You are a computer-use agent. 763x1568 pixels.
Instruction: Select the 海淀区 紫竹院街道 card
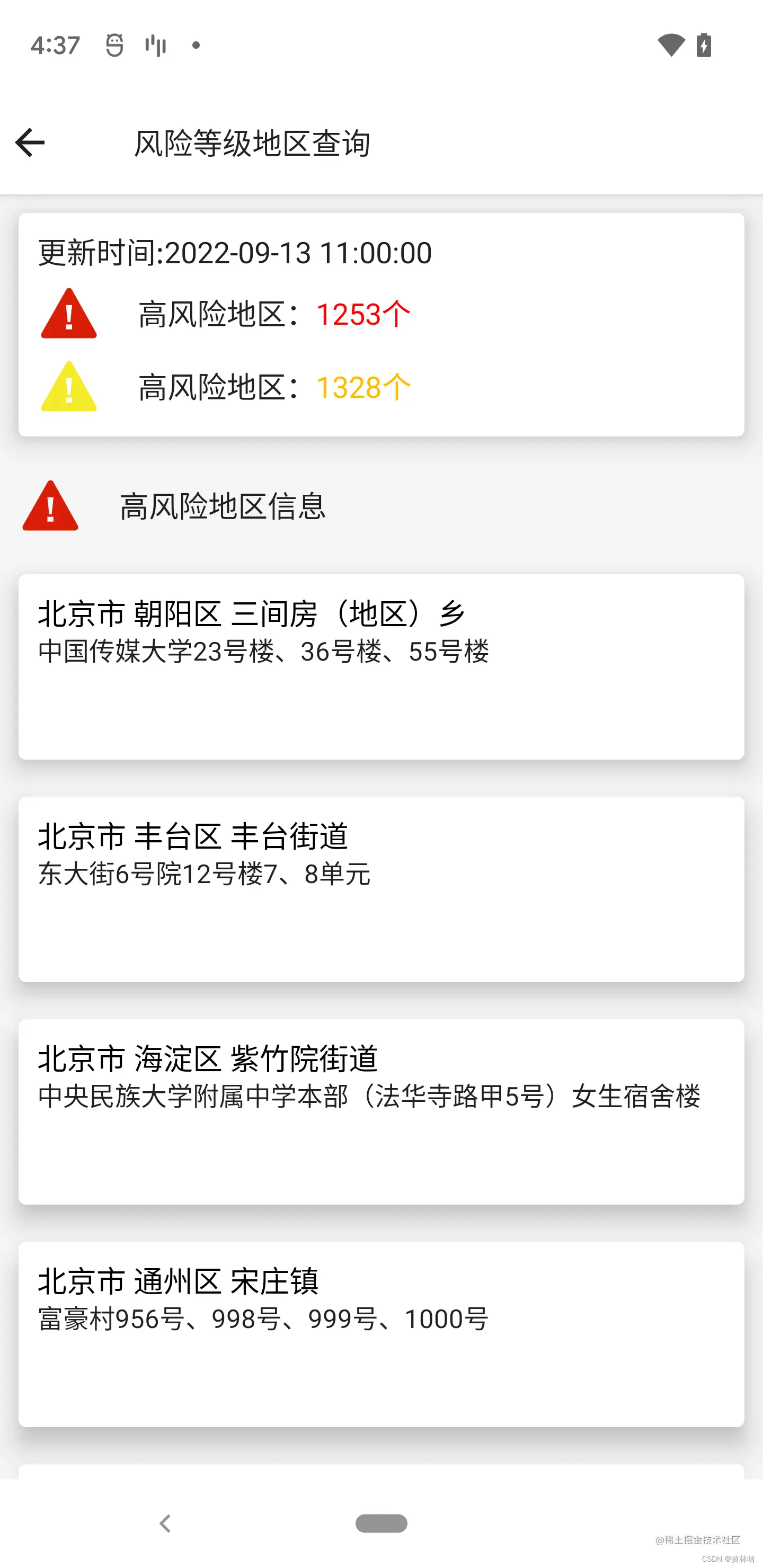[x=381, y=1111]
